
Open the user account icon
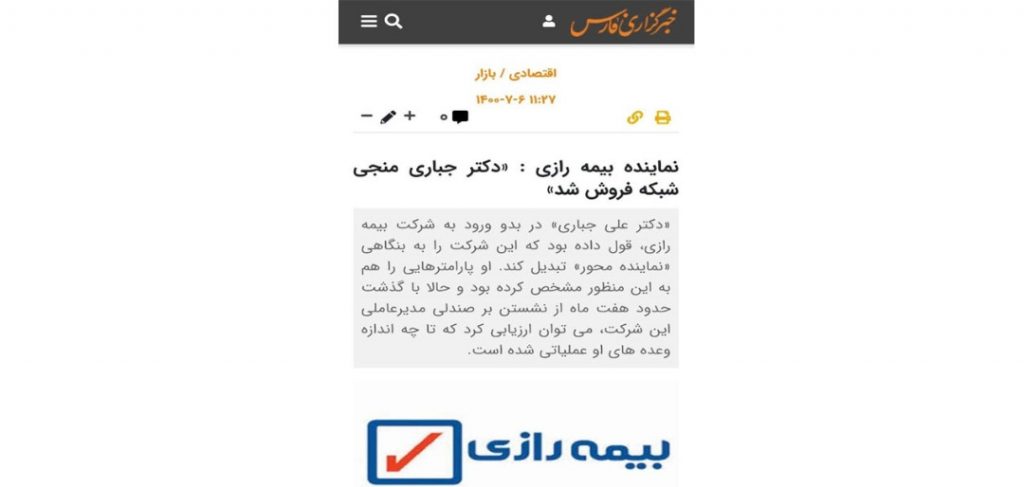tap(548, 21)
